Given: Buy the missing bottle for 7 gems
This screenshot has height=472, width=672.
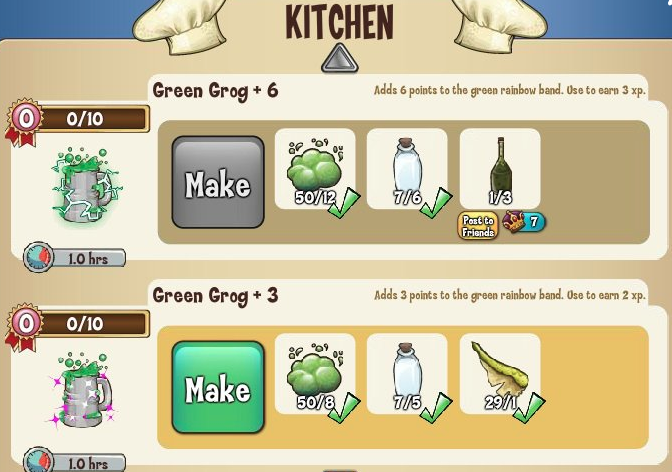Looking at the screenshot, I should click(x=525, y=222).
